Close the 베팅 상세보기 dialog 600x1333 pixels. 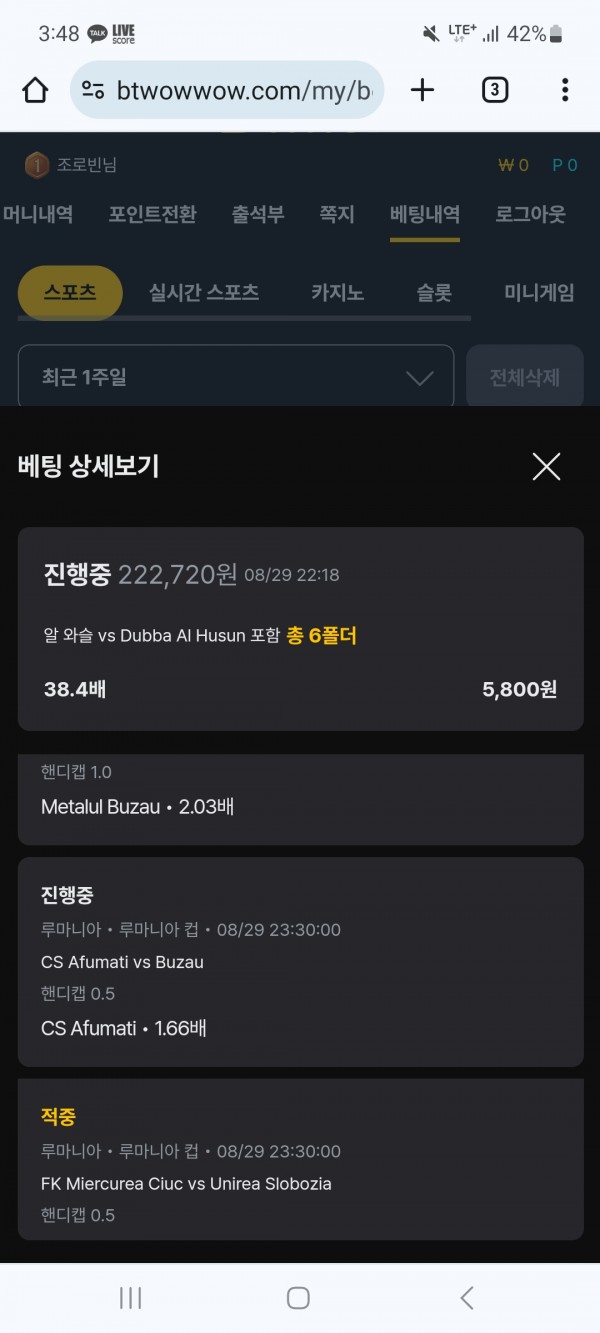(546, 466)
